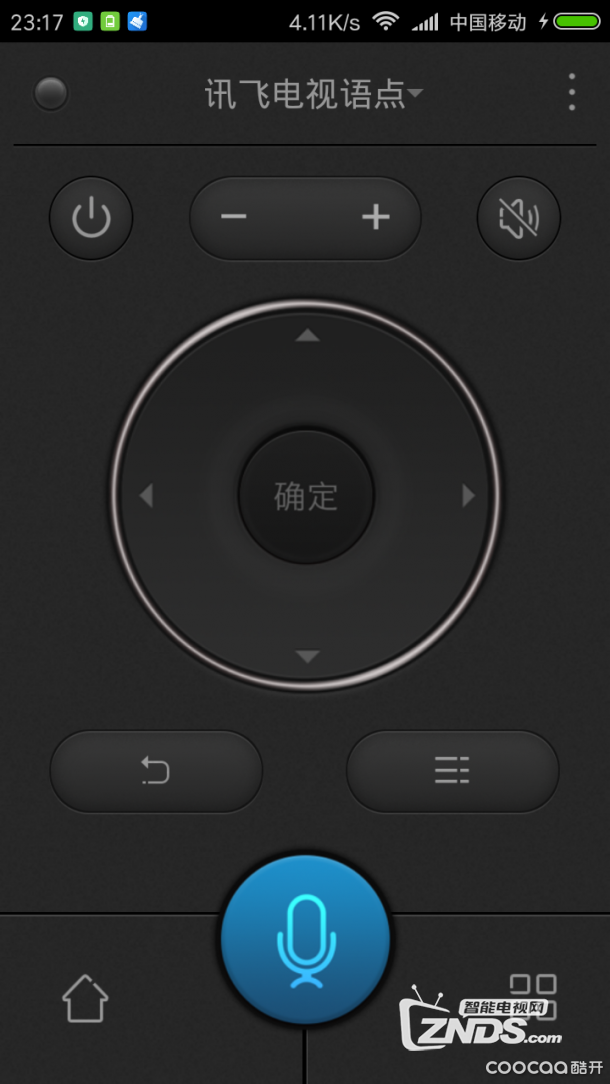Open the TV menu button
The width and height of the screenshot is (610, 1084).
(x=452, y=771)
